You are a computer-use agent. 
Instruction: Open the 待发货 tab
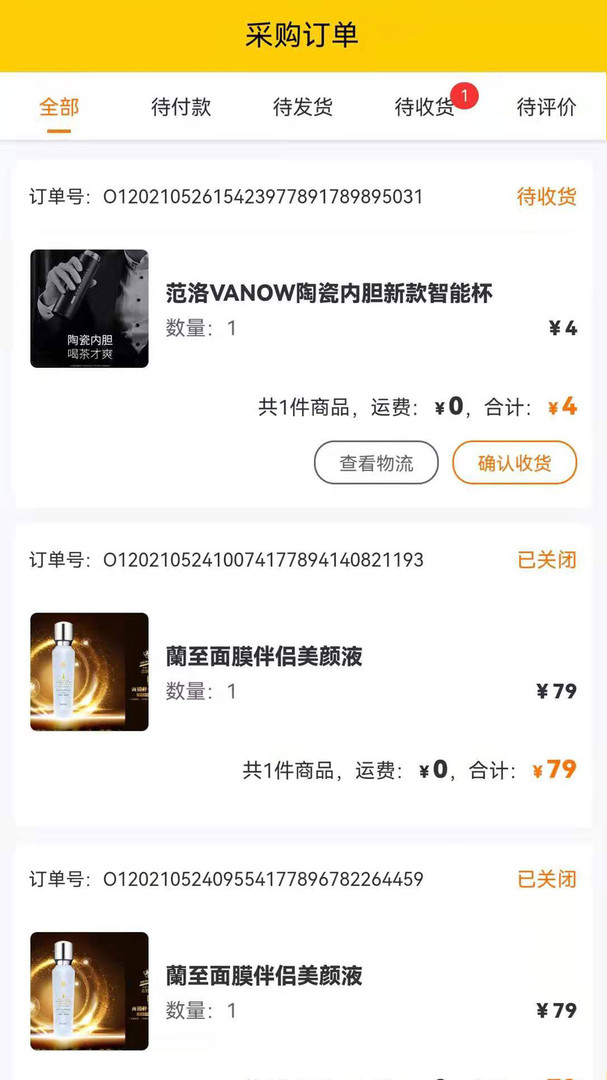click(x=303, y=107)
